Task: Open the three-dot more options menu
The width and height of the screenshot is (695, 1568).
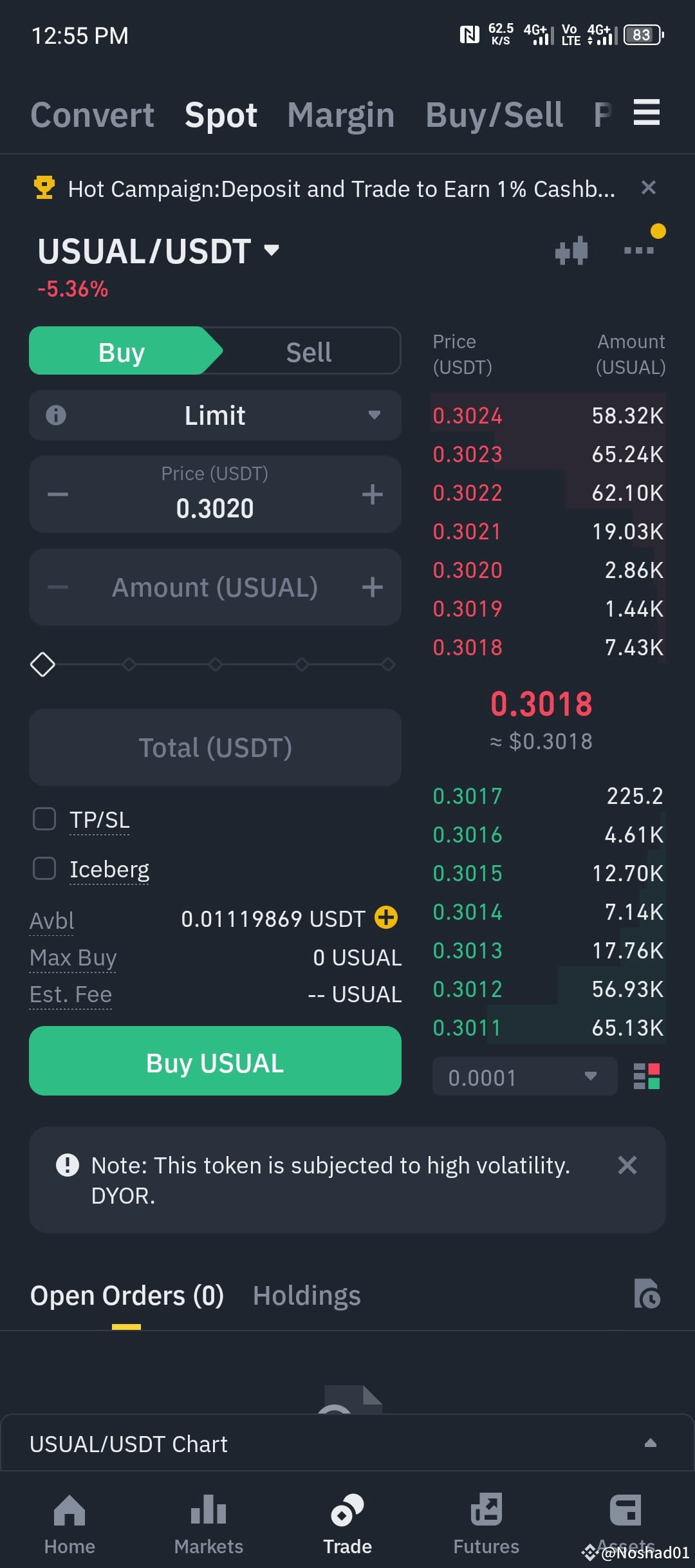Action: 639,250
